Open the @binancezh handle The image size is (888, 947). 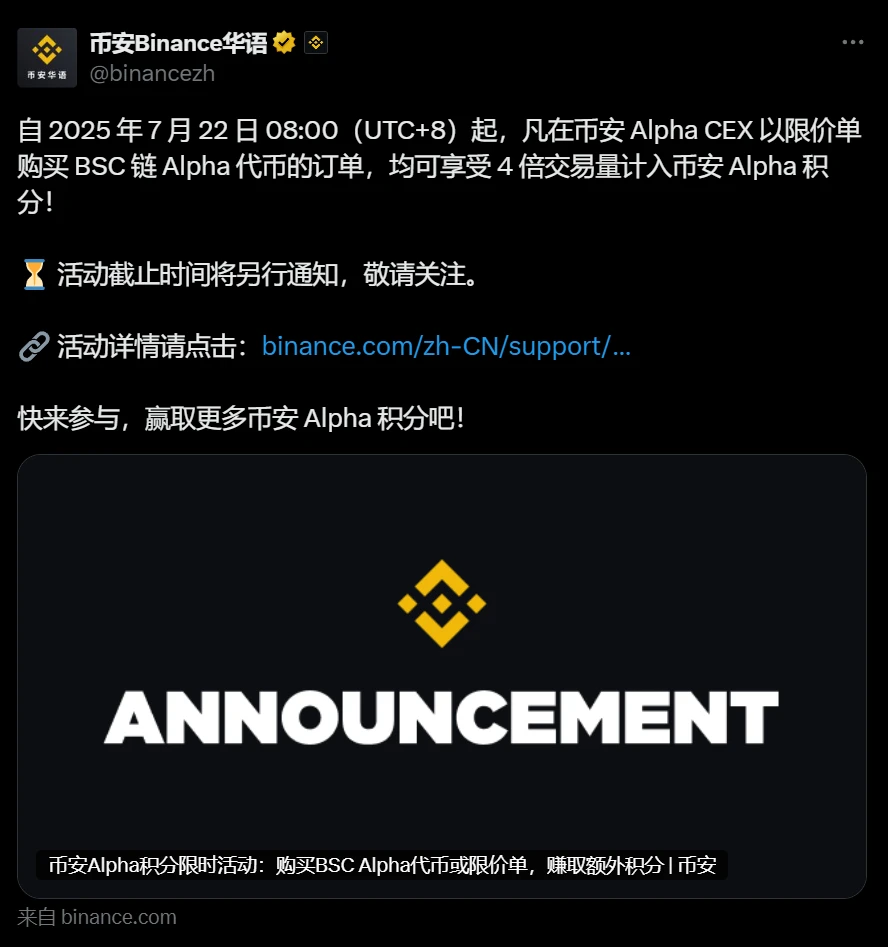(152, 74)
